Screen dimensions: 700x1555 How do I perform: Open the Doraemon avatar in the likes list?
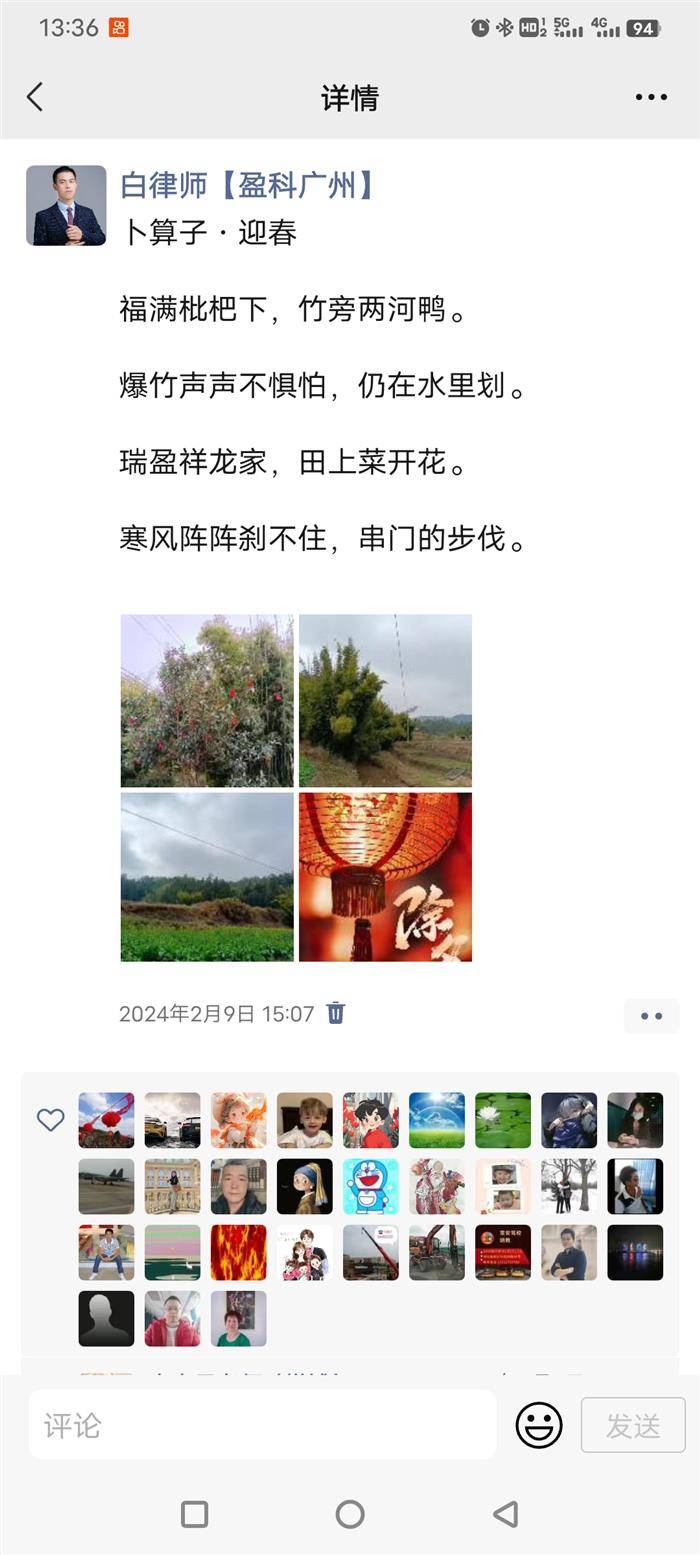tap(371, 1186)
